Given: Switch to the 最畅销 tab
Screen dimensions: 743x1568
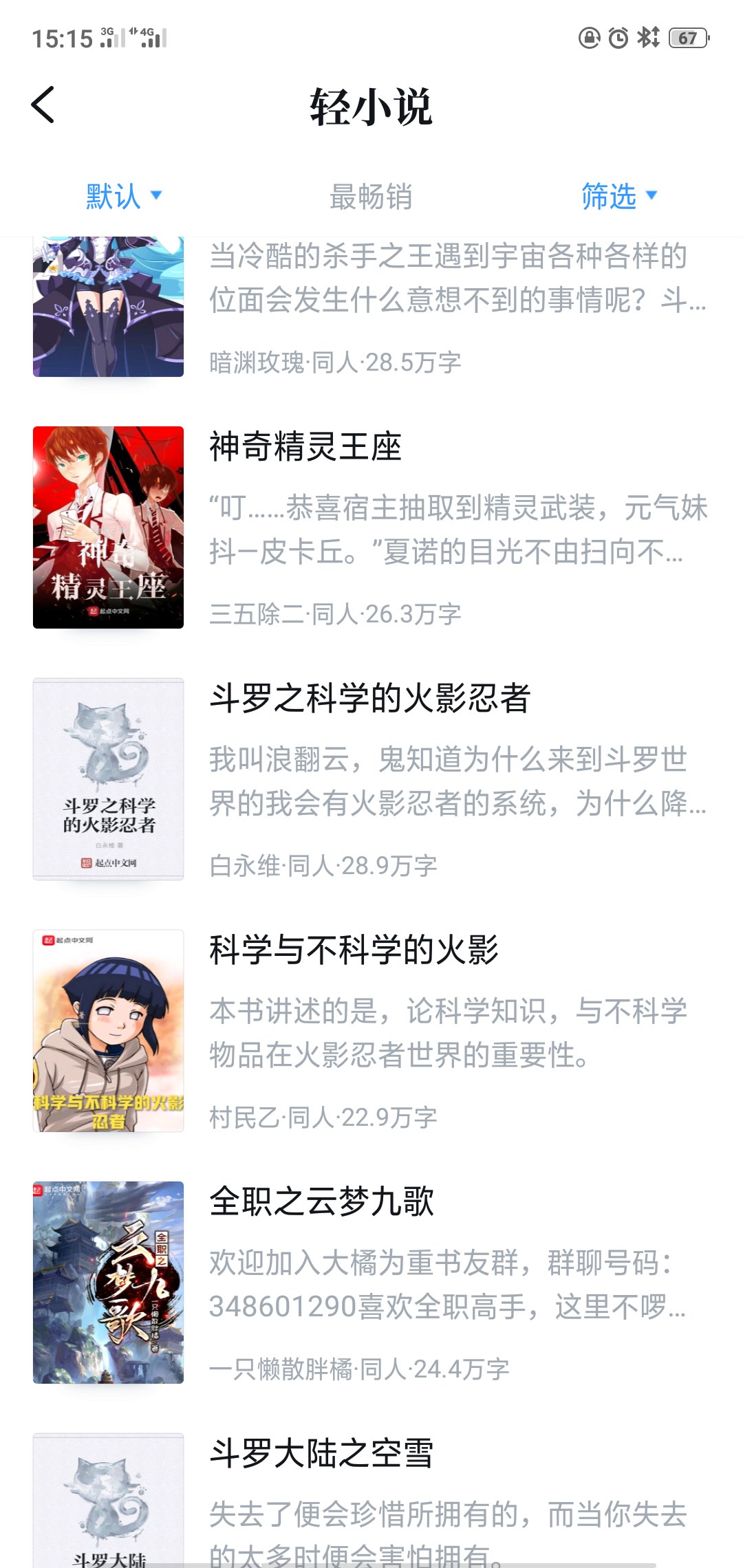Looking at the screenshot, I should (371, 197).
